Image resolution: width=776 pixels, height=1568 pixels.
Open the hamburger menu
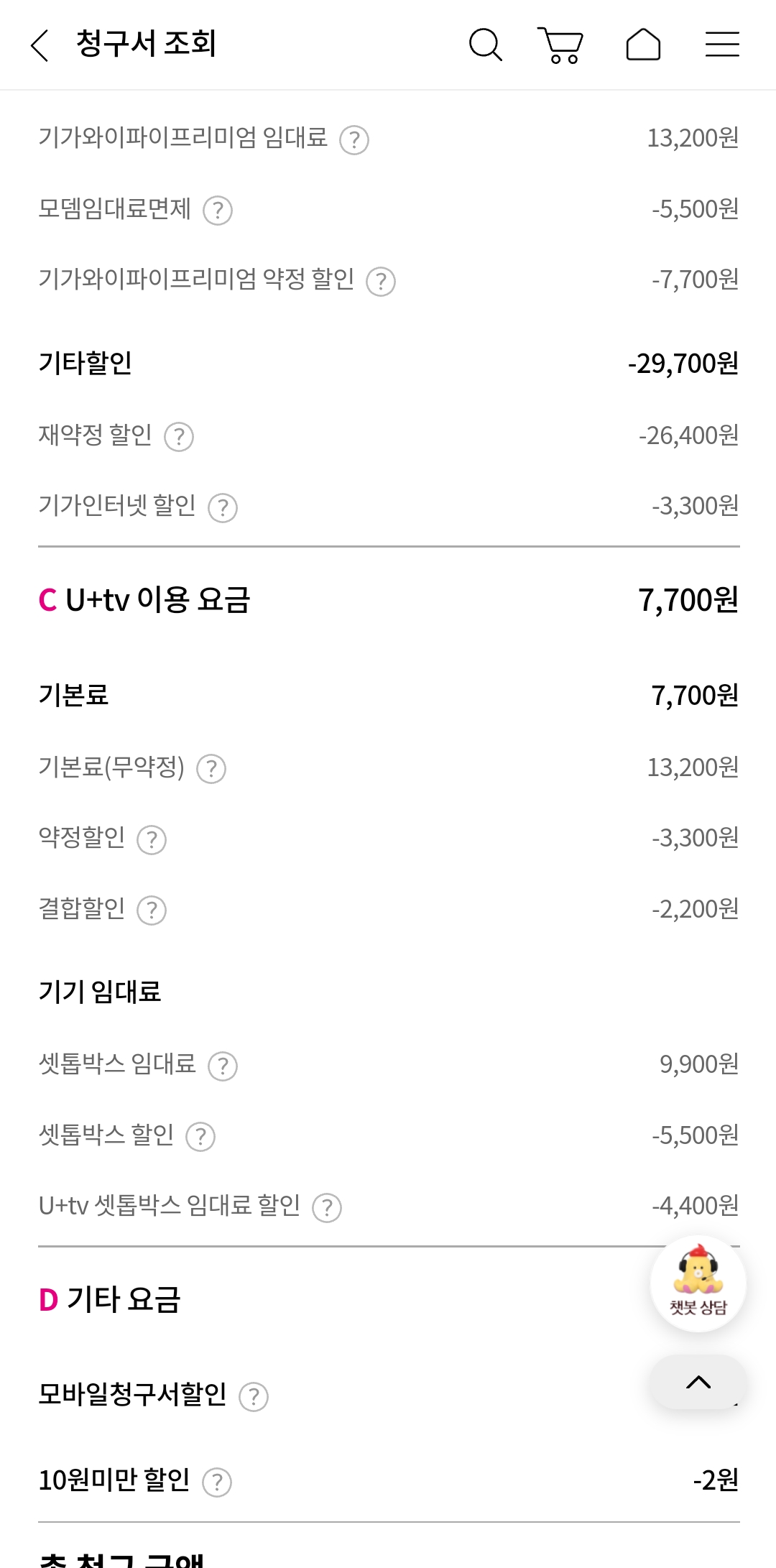pyautogui.click(x=722, y=45)
